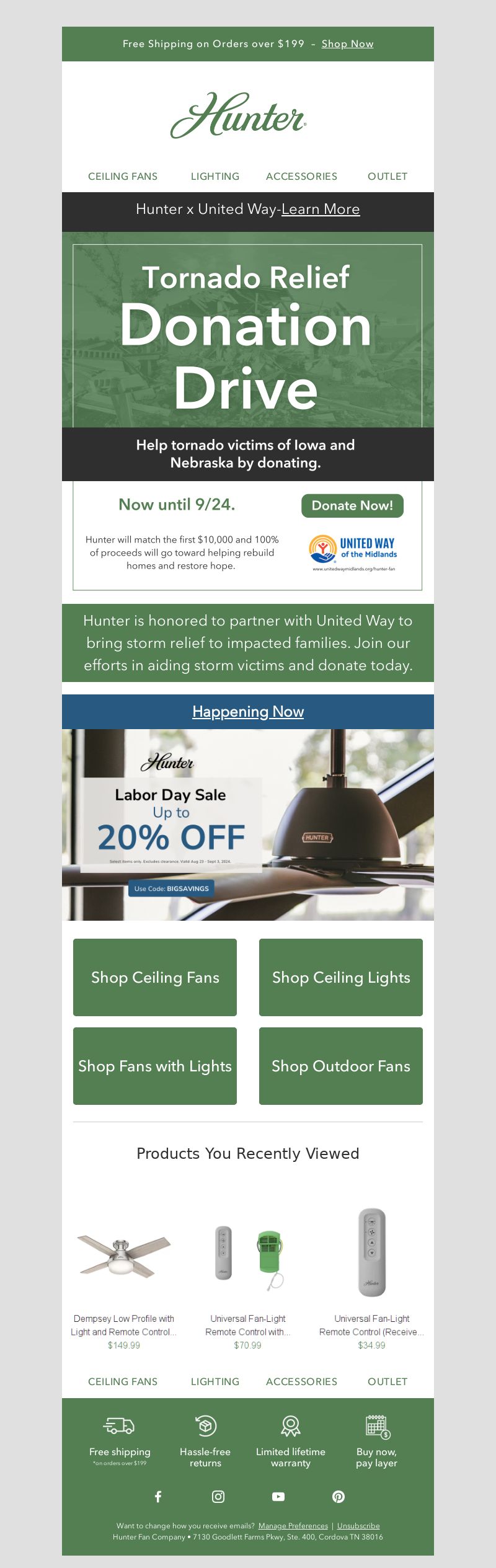
Task: View the $34.99 Universal Fan-Light Remote
Action: click(372, 1259)
